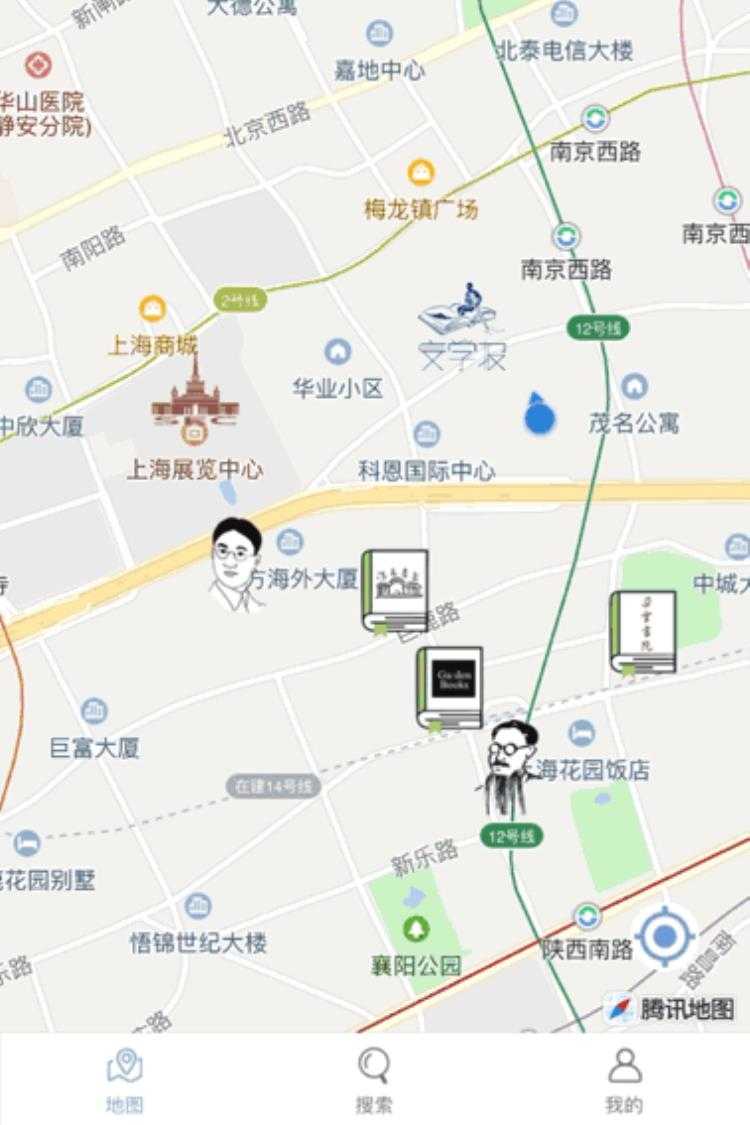This screenshot has width=750, height=1125.
Task: Go to the 我的 tab
Action: click(624, 1080)
